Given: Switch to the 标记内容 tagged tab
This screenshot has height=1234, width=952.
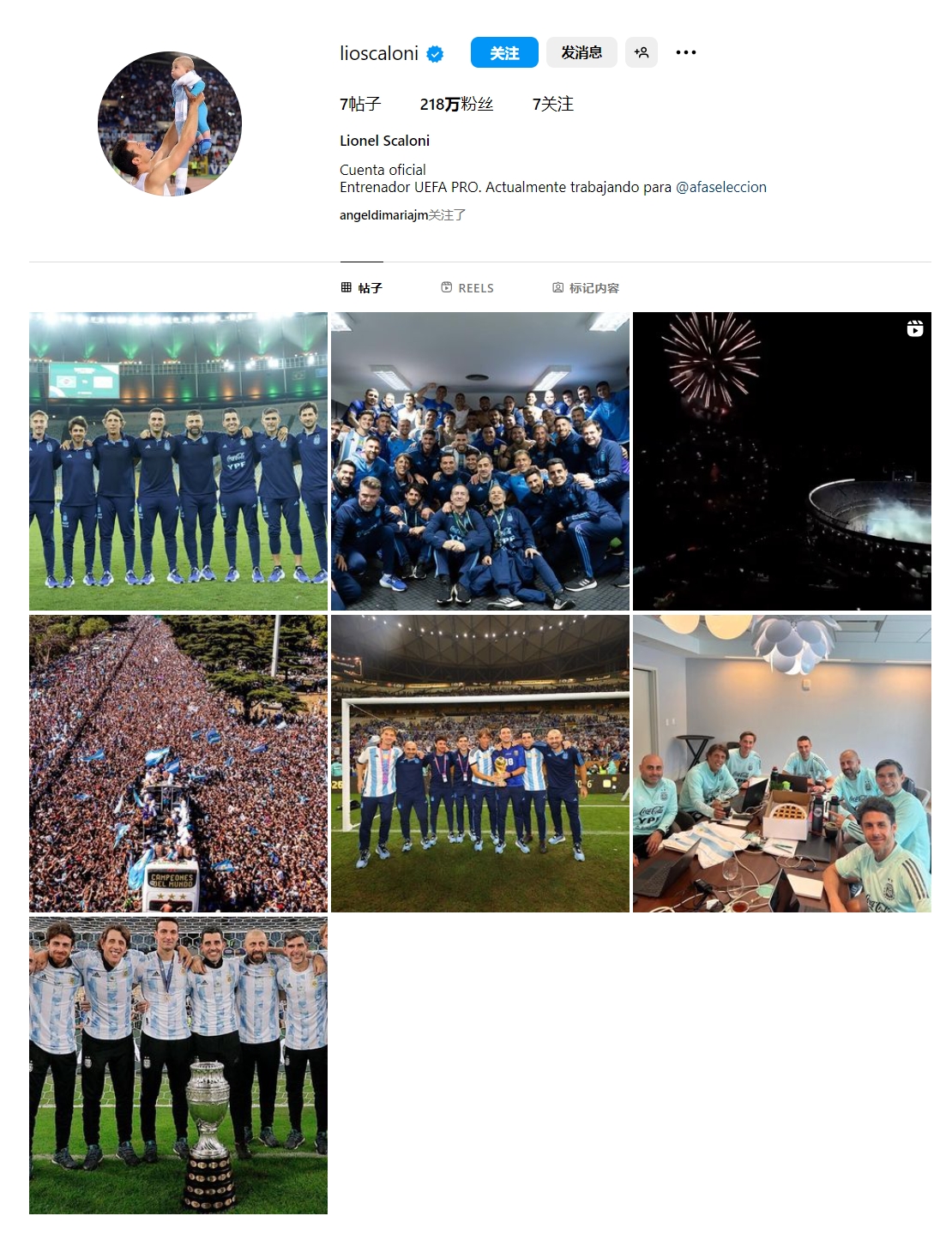Looking at the screenshot, I should pos(586,288).
